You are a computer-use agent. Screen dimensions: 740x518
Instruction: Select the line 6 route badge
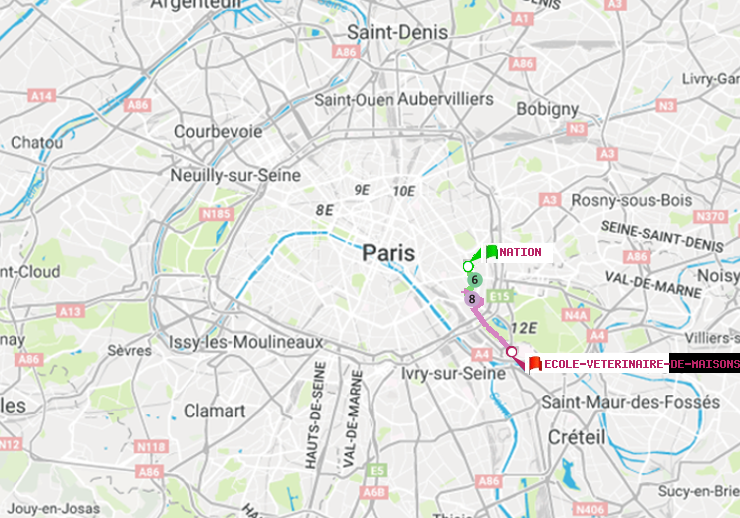(x=475, y=280)
